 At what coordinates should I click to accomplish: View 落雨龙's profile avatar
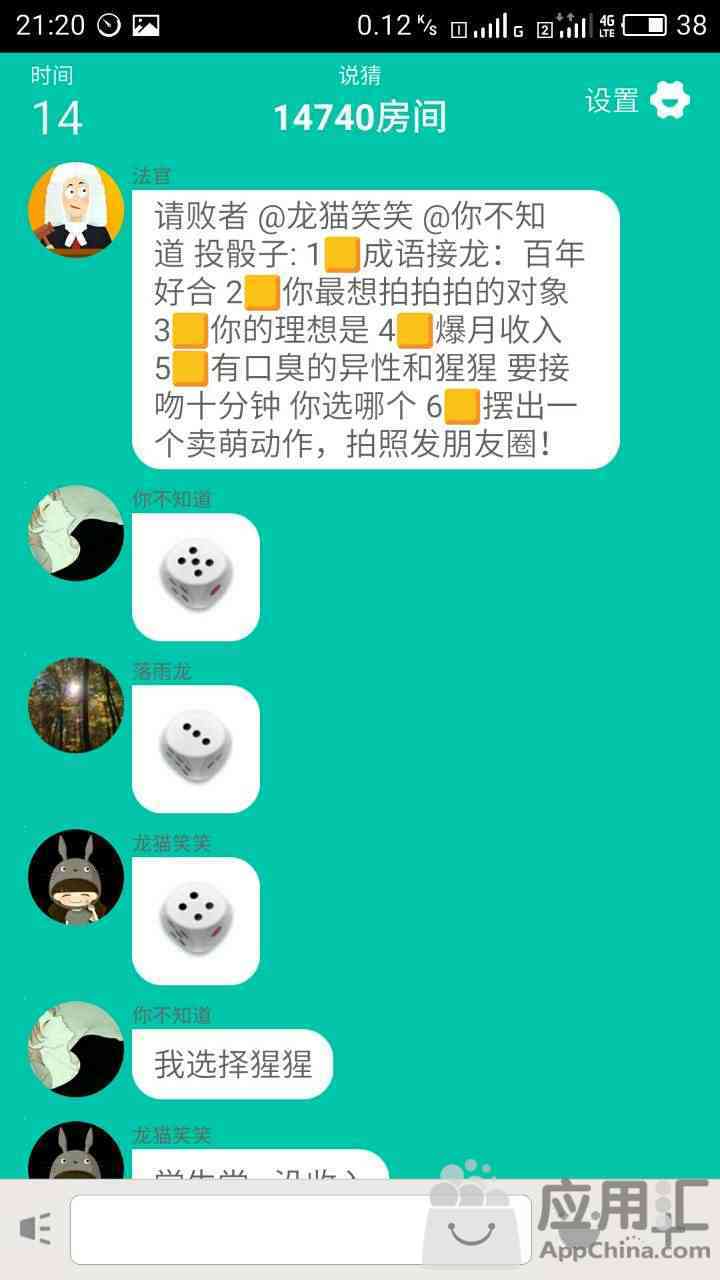click(x=76, y=705)
